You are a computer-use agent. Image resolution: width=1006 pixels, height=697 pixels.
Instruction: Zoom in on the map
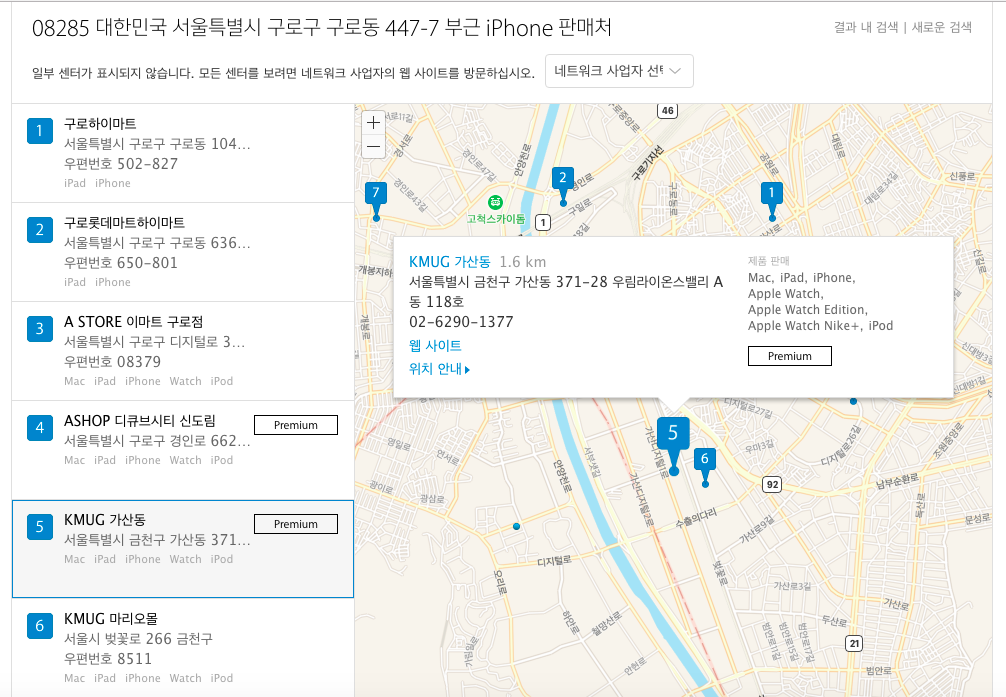pos(373,123)
